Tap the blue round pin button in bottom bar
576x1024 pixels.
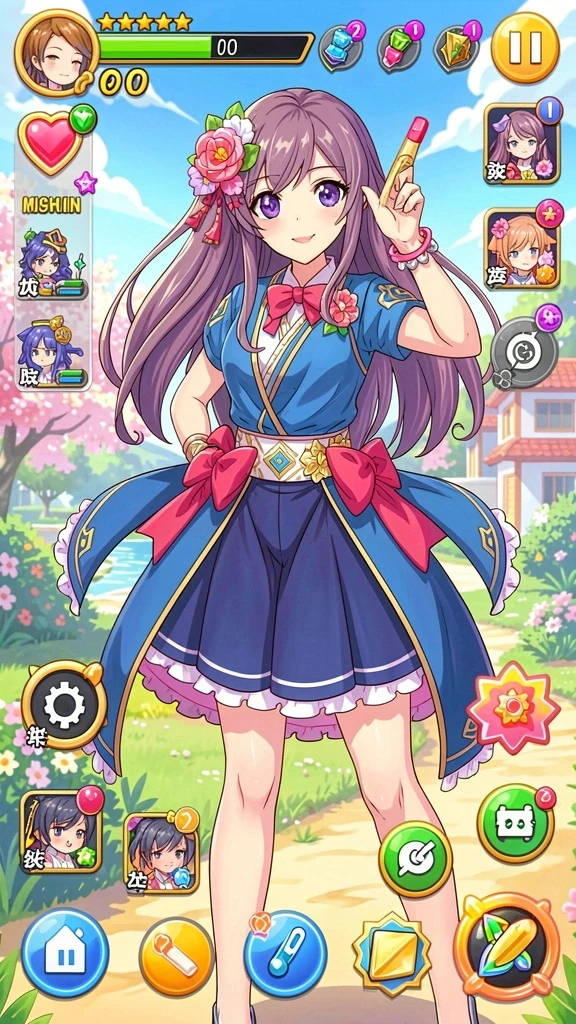285,953
